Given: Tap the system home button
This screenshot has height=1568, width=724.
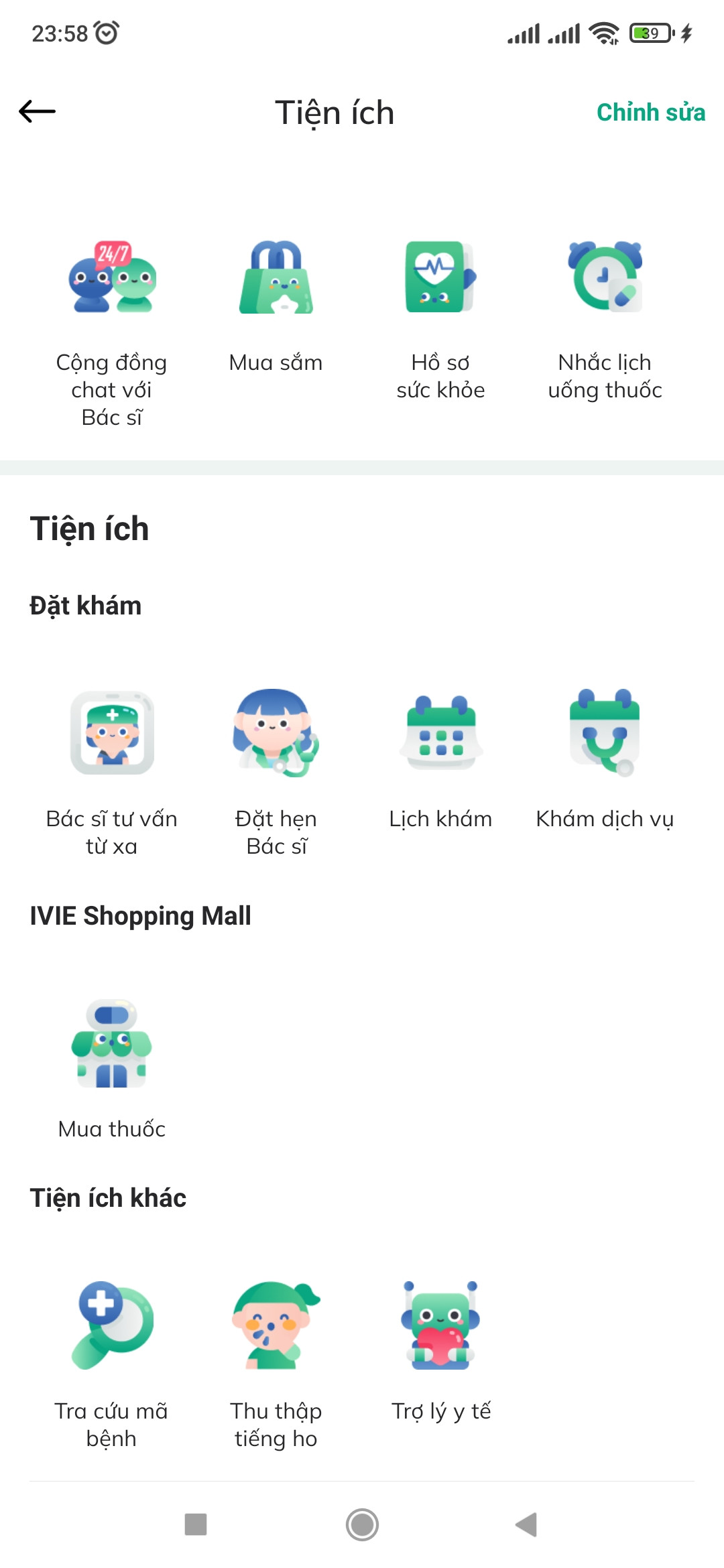Looking at the screenshot, I should click(362, 1524).
